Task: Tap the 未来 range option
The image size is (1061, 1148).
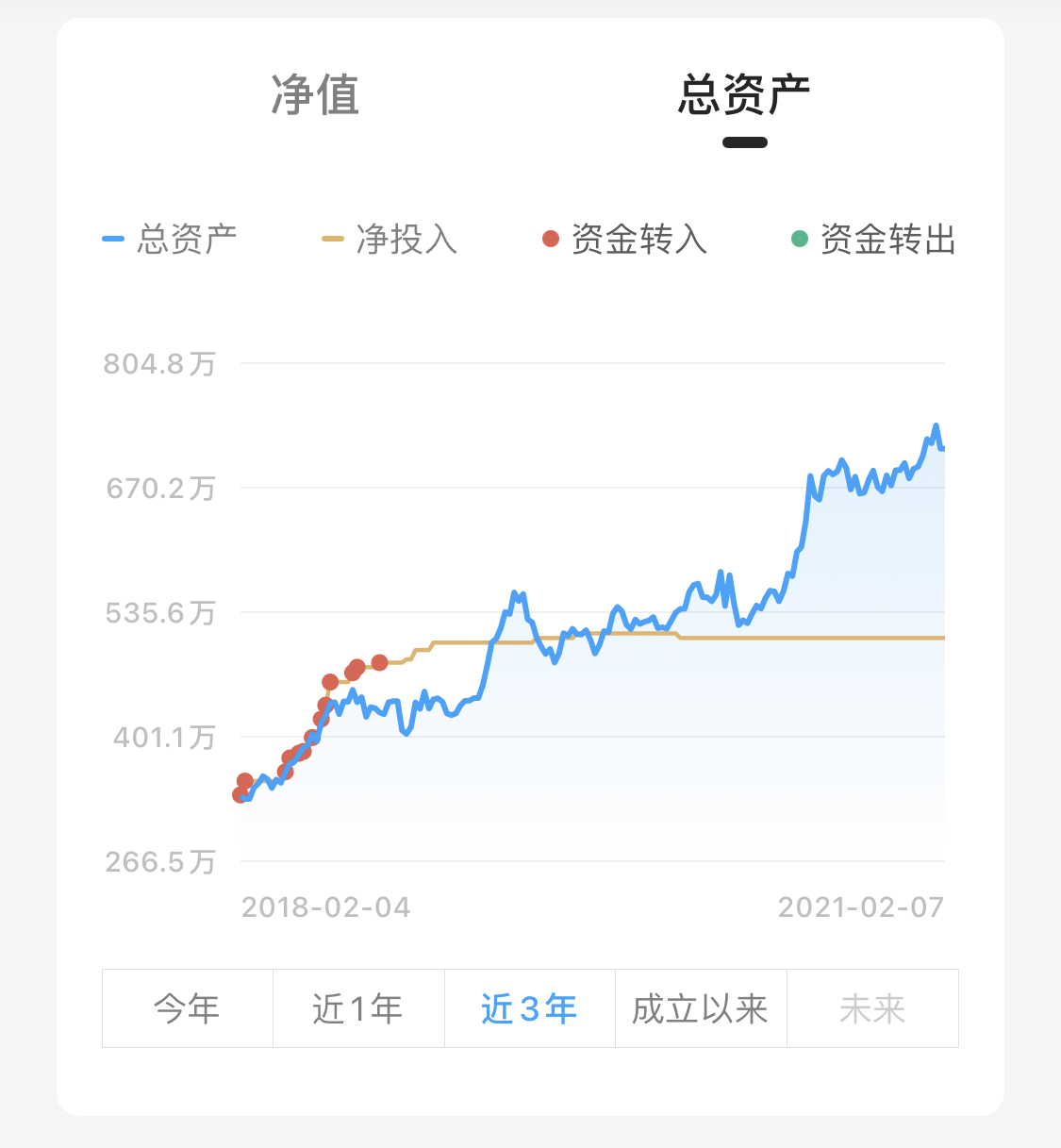Action: pyautogui.click(x=872, y=1008)
